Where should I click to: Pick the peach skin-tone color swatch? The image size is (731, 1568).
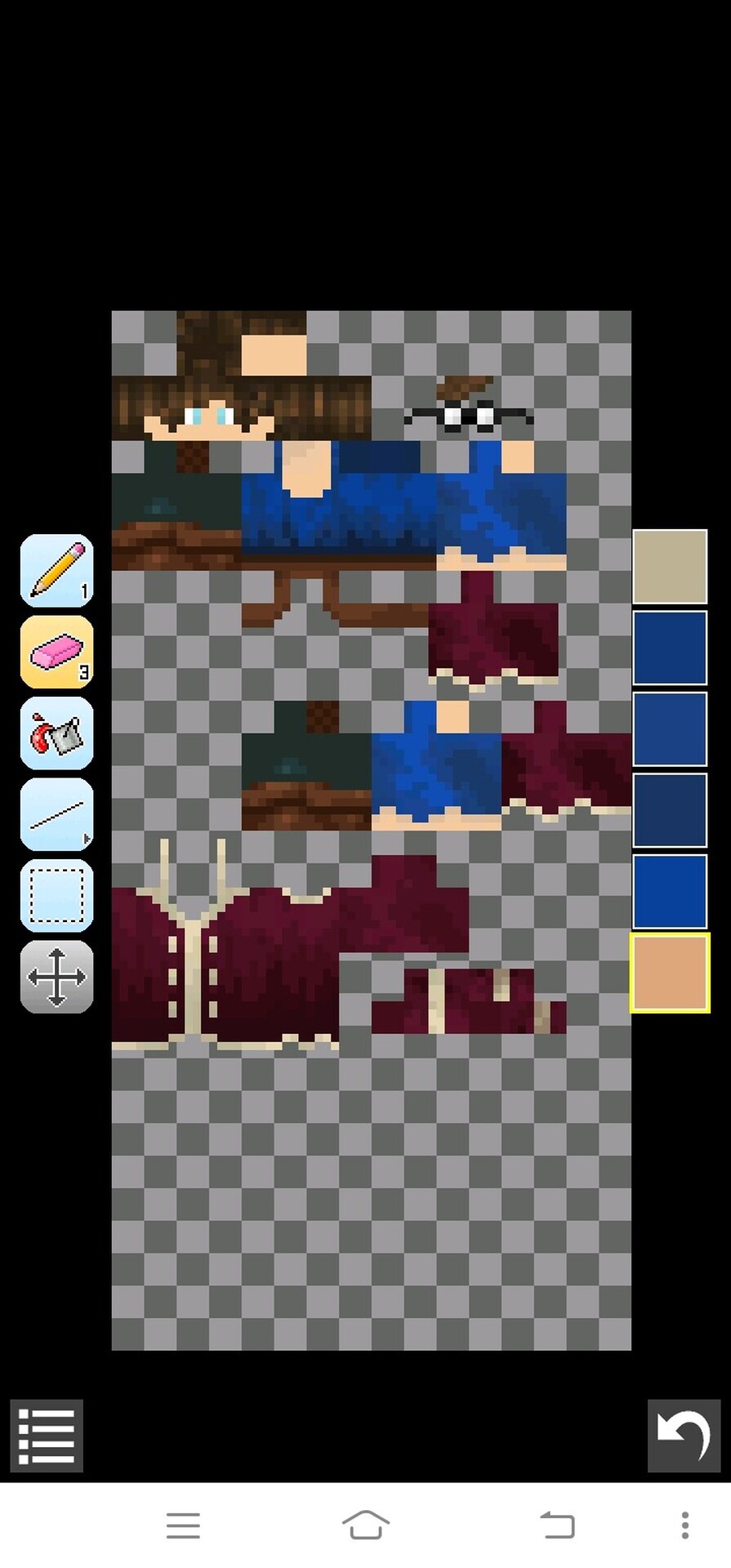click(x=669, y=973)
